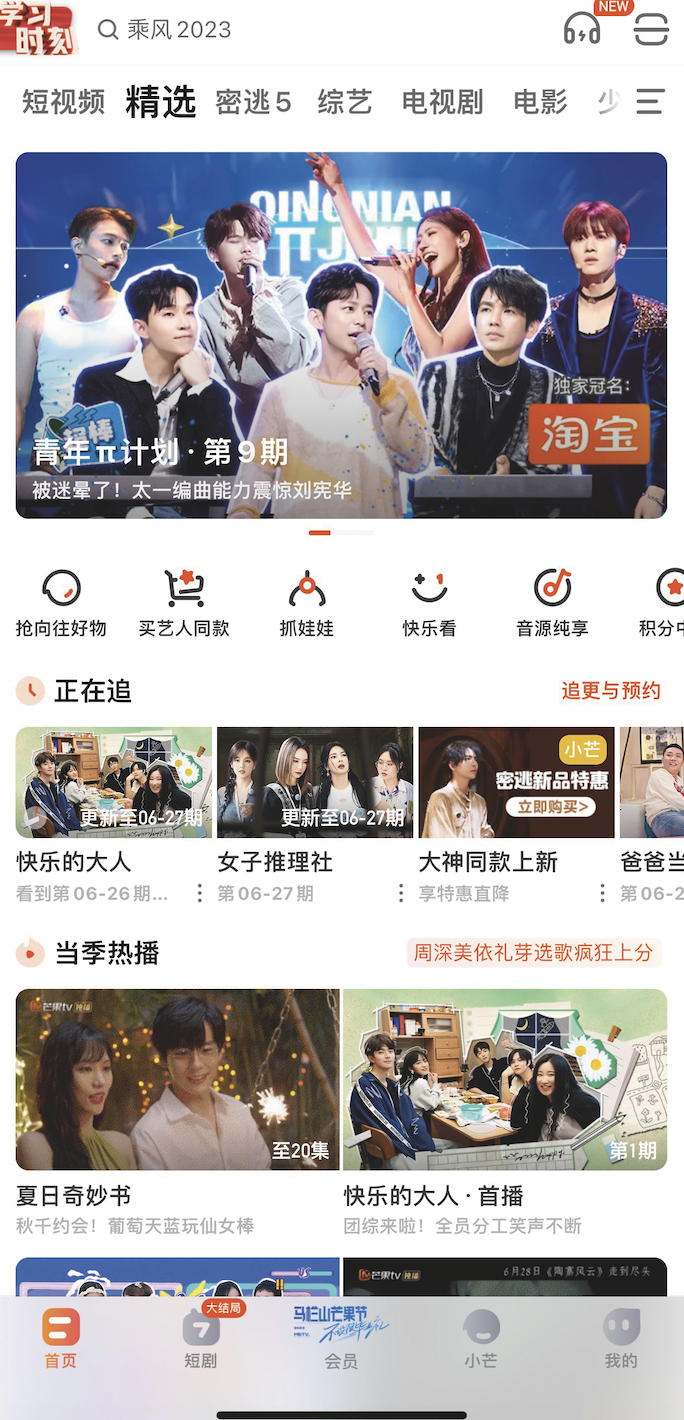Switch to the 短视频 tab
This screenshot has width=684, height=1420.
63,101
